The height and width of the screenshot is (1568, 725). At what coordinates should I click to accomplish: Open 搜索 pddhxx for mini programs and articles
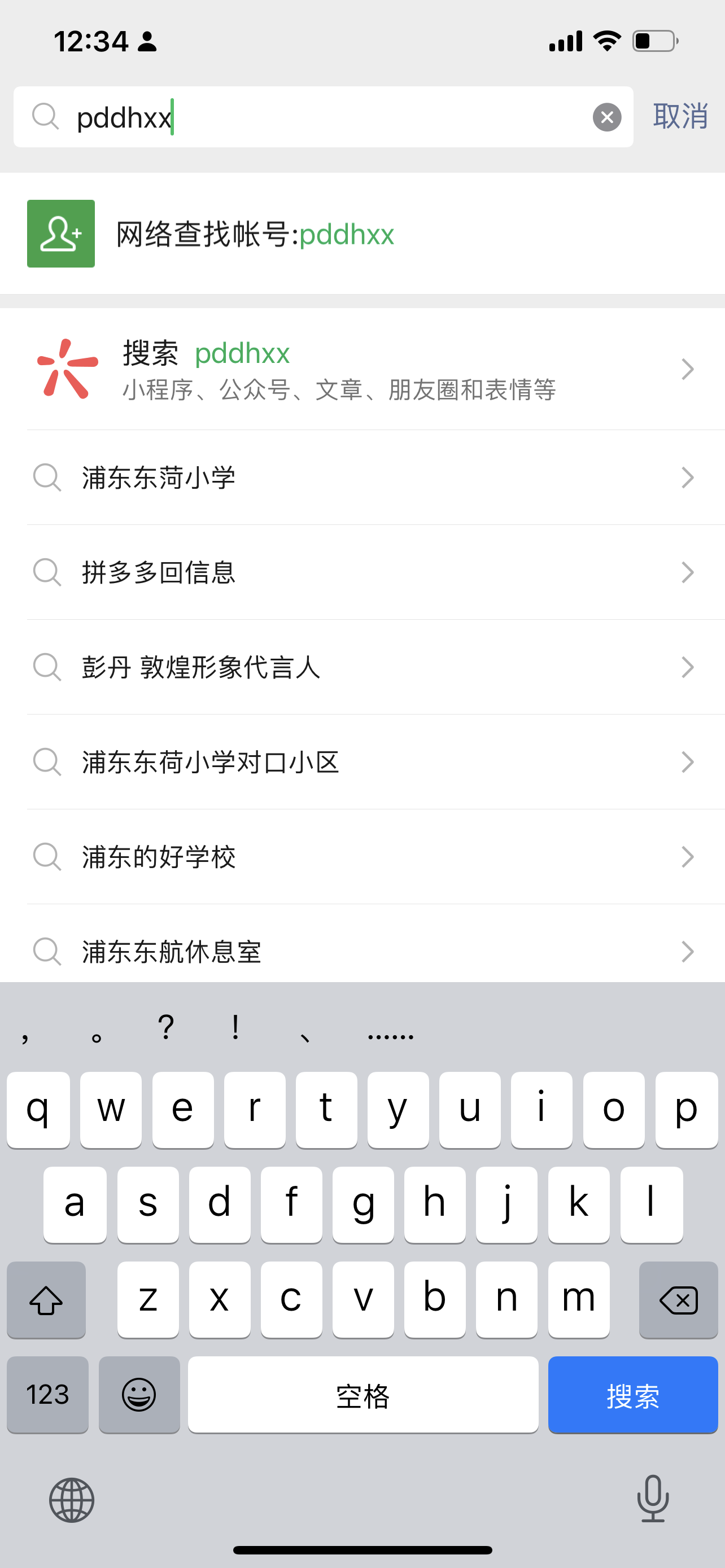click(x=365, y=370)
